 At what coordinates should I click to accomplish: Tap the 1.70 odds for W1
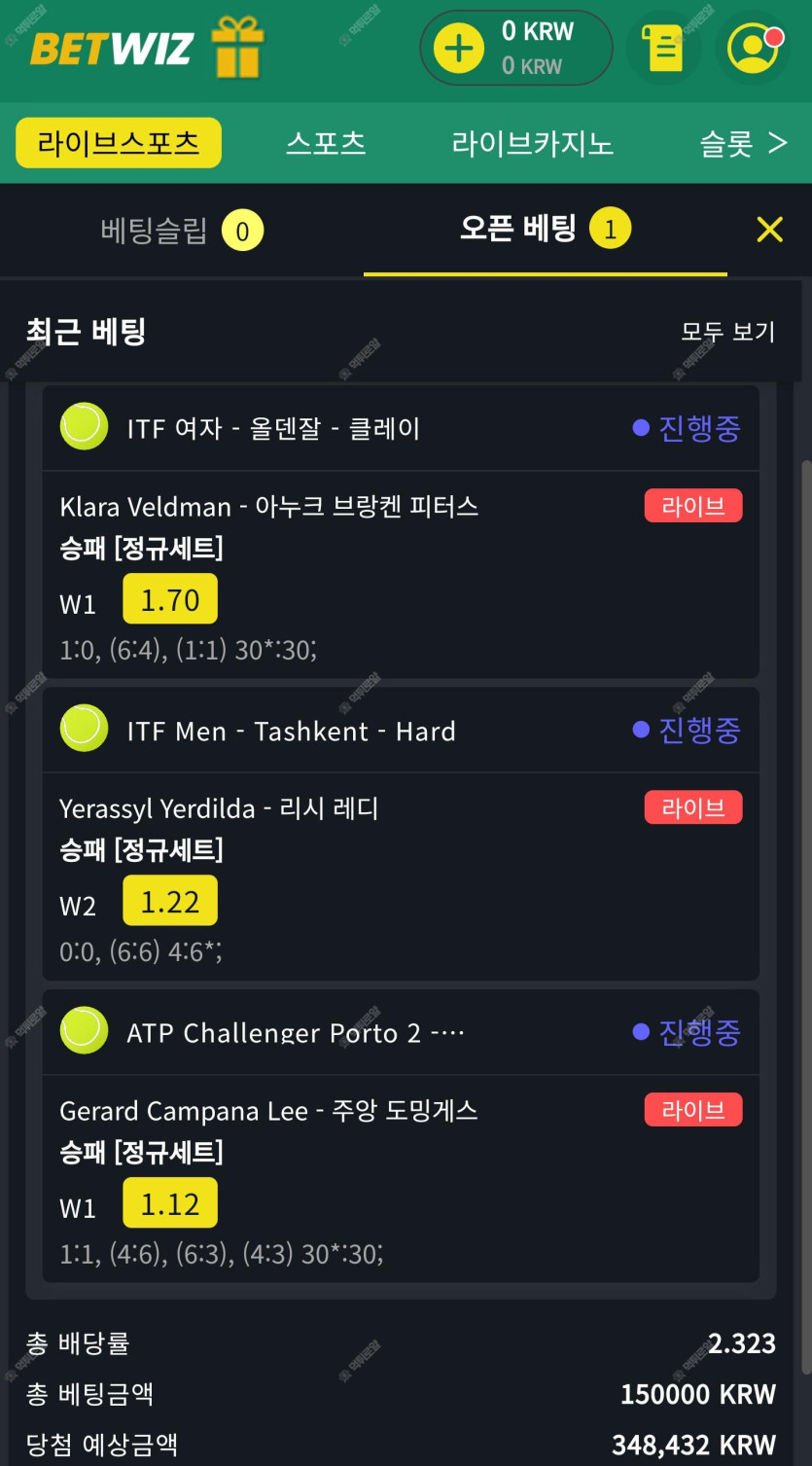[170, 599]
